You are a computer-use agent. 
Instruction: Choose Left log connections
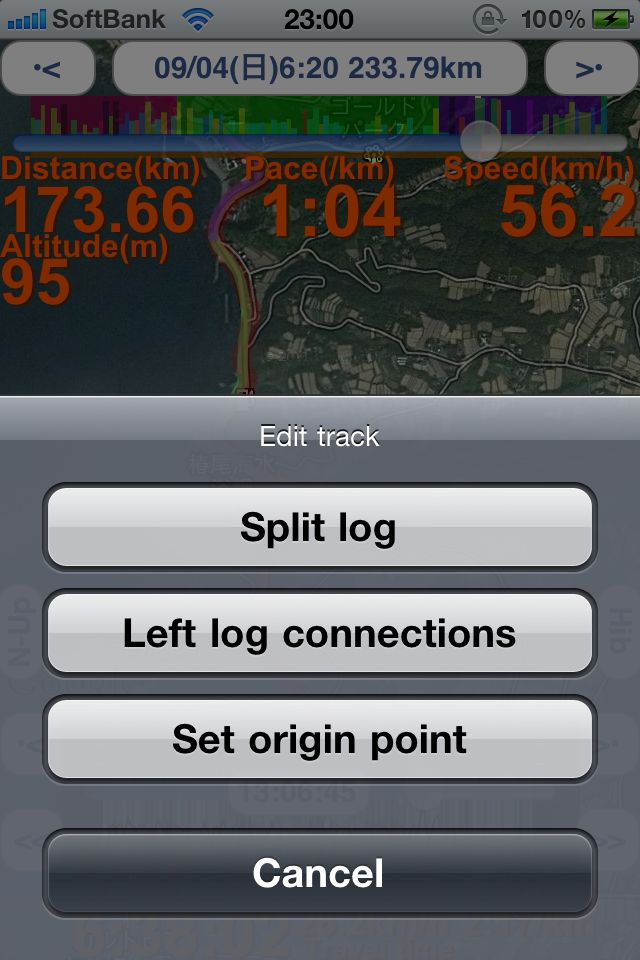[x=319, y=633]
